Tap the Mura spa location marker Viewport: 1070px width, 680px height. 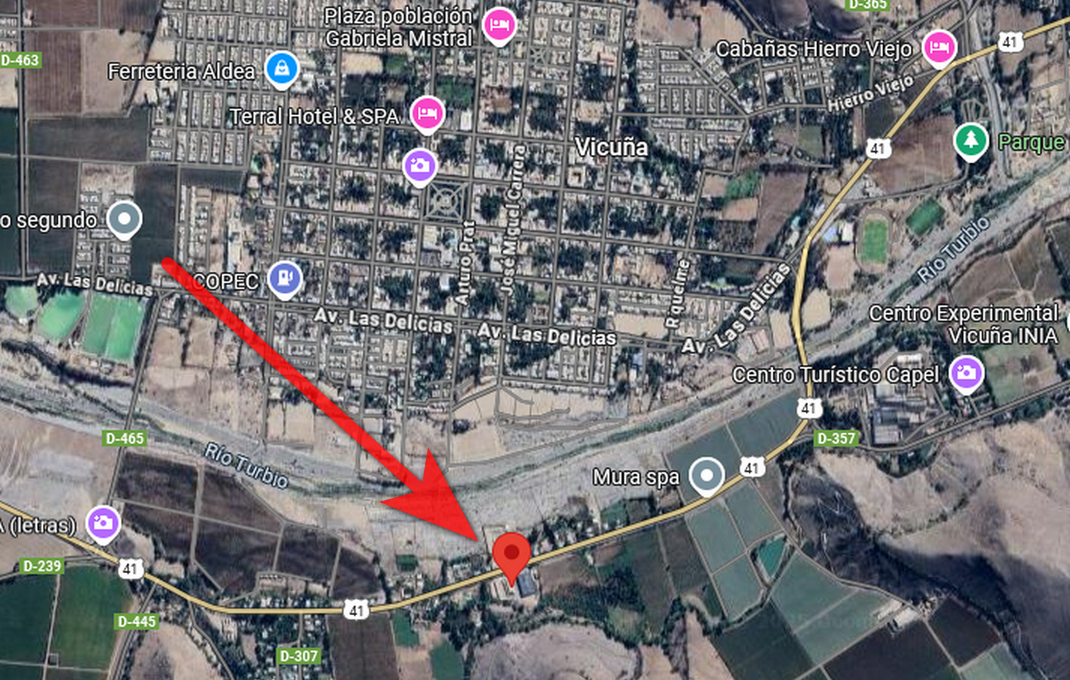(x=709, y=476)
